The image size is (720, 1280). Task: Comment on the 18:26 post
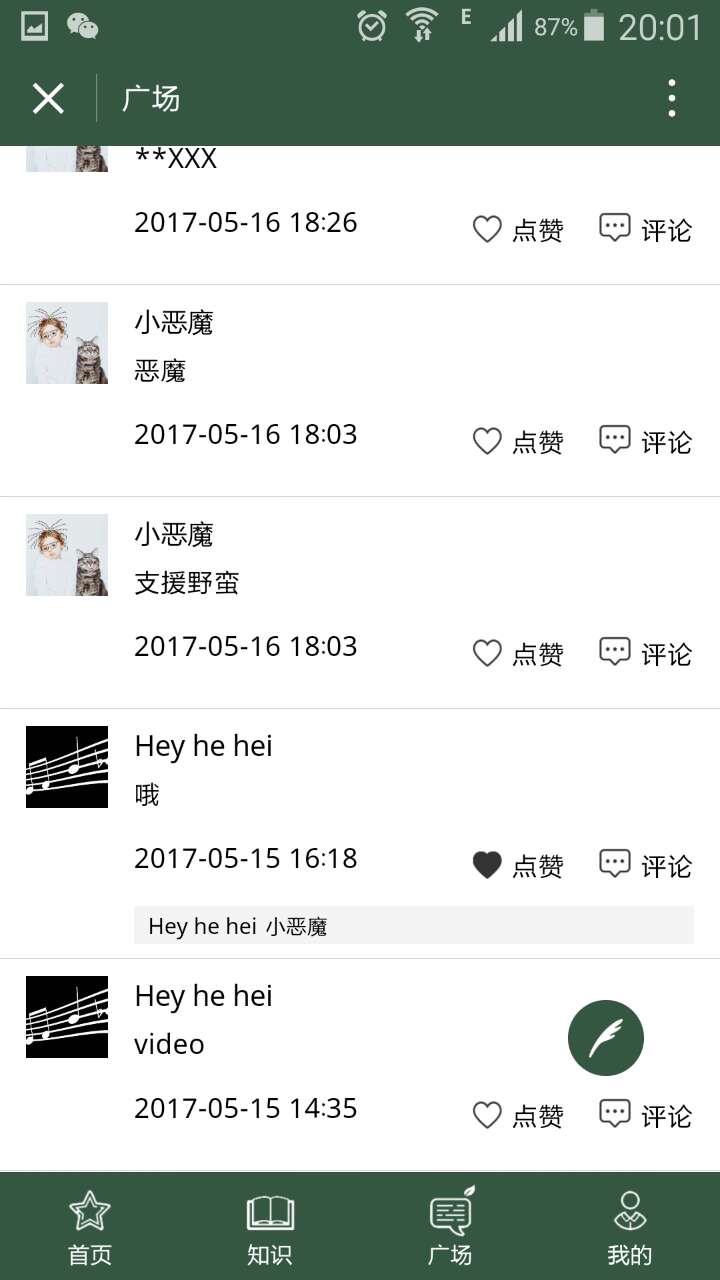(645, 230)
